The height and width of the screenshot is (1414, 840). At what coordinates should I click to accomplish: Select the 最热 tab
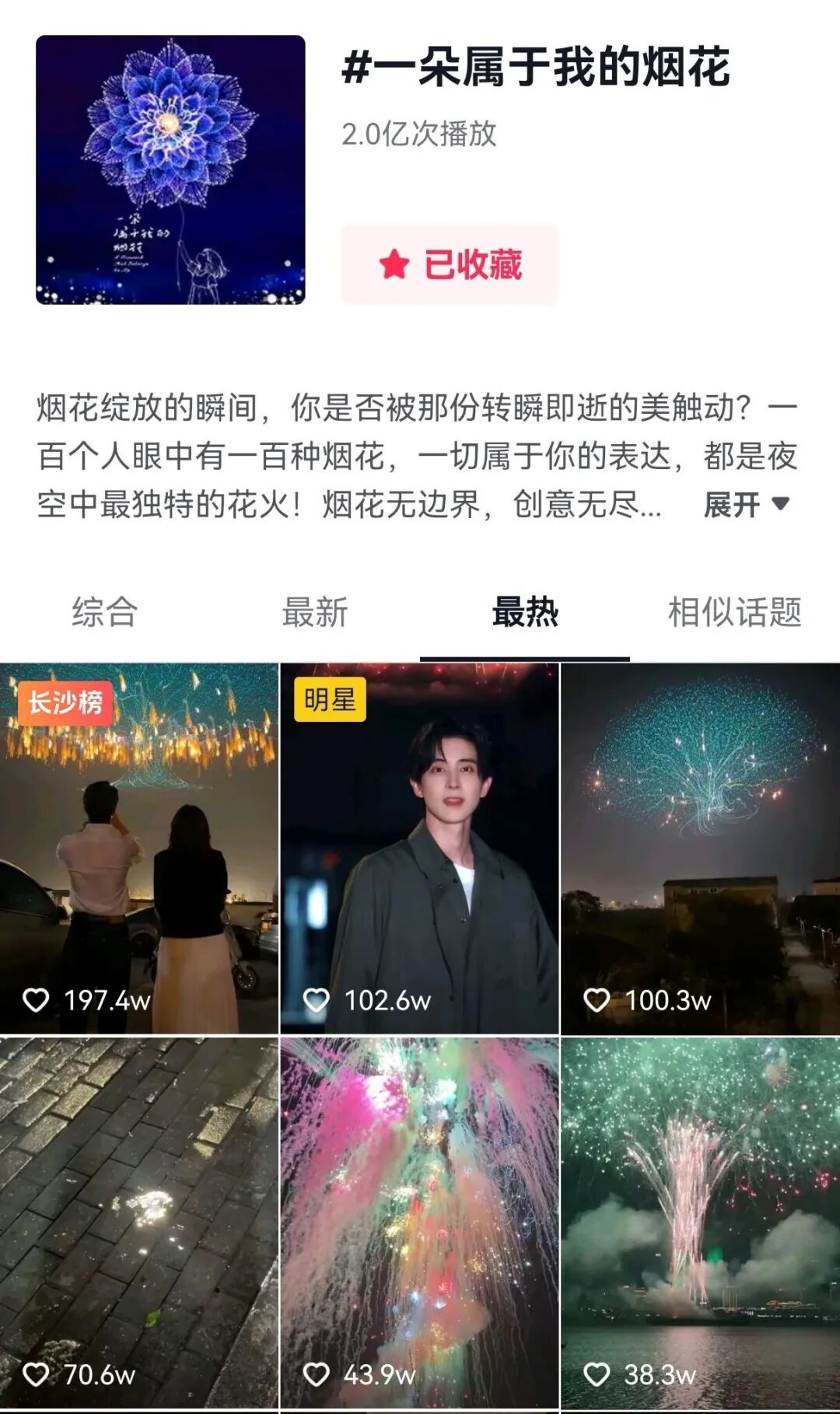(x=525, y=612)
